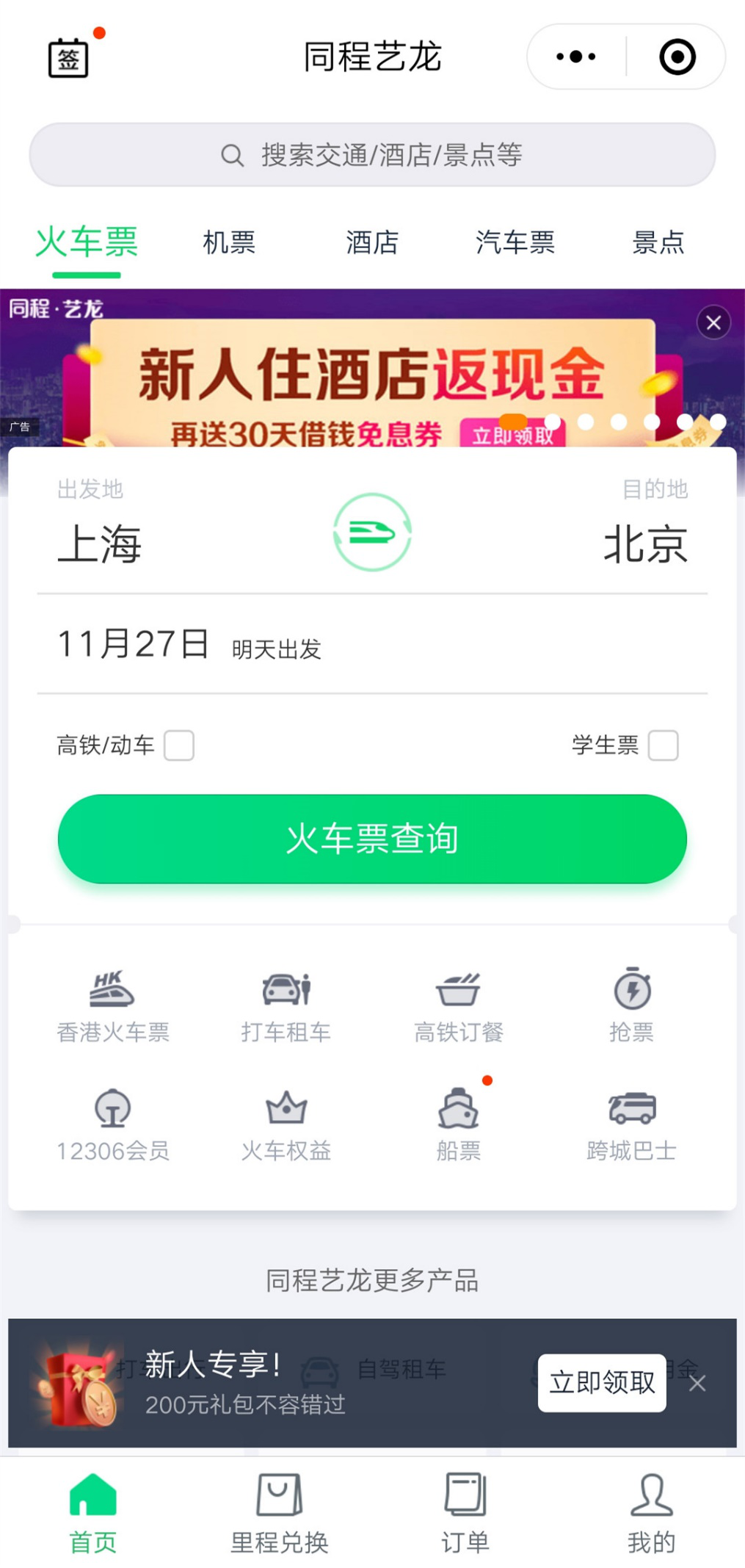Select the 汽车票 tab
Screen dimensions: 745x1568
(x=515, y=242)
